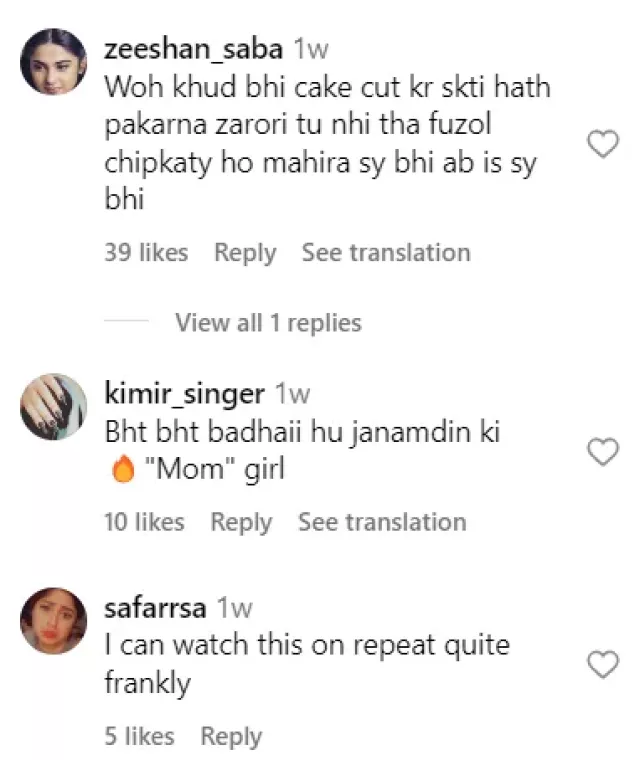Like safarrsa's comment with the heart
Viewport: 640px width, 760px height.
point(602,664)
